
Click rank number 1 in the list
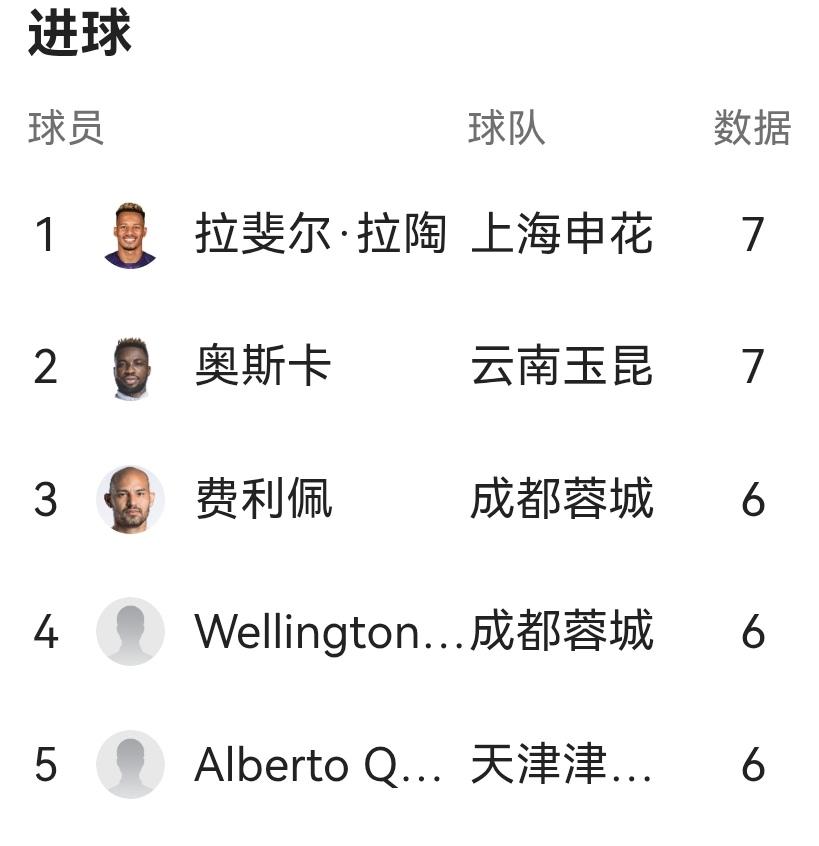point(47,236)
